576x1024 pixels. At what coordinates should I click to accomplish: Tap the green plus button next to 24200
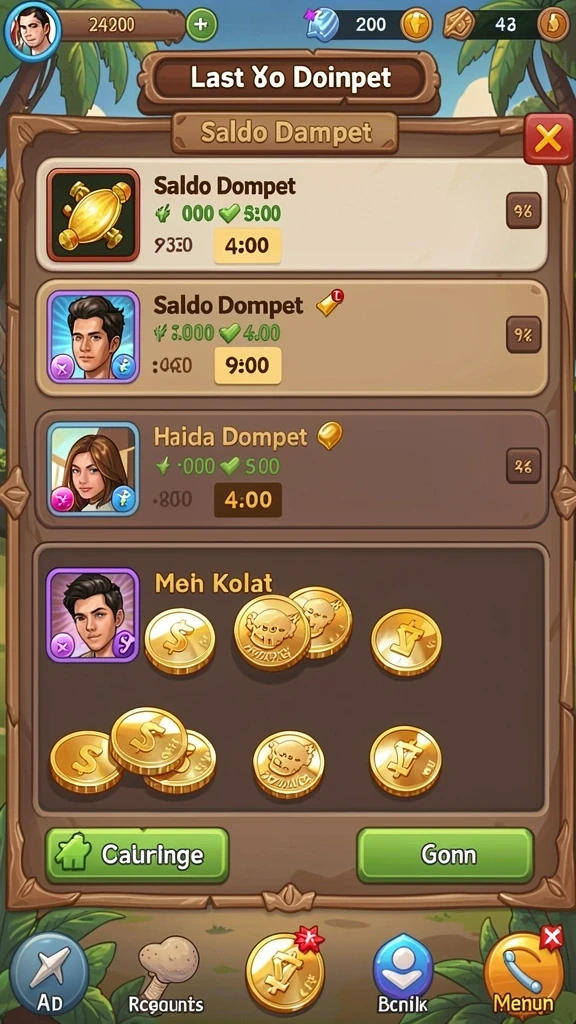click(201, 25)
